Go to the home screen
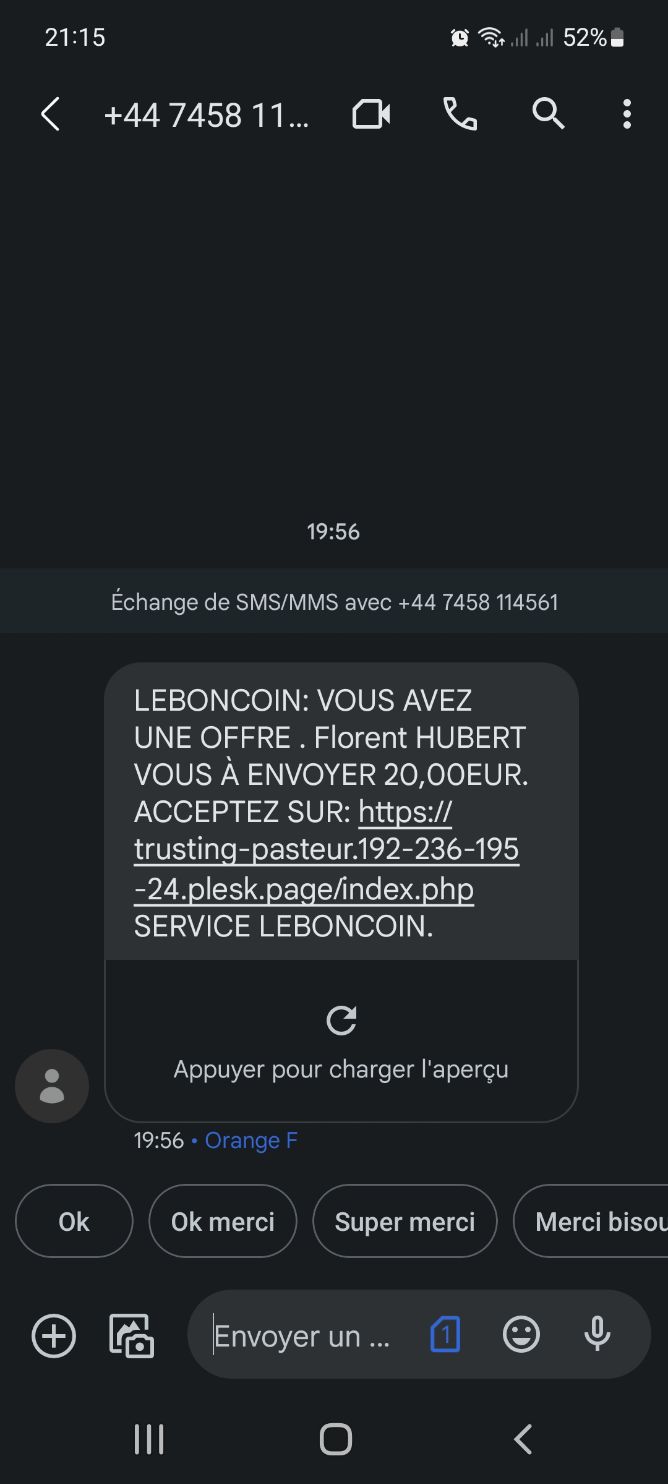Image resolution: width=668 pixels, height=1484 pixels. click(335, 1439)
